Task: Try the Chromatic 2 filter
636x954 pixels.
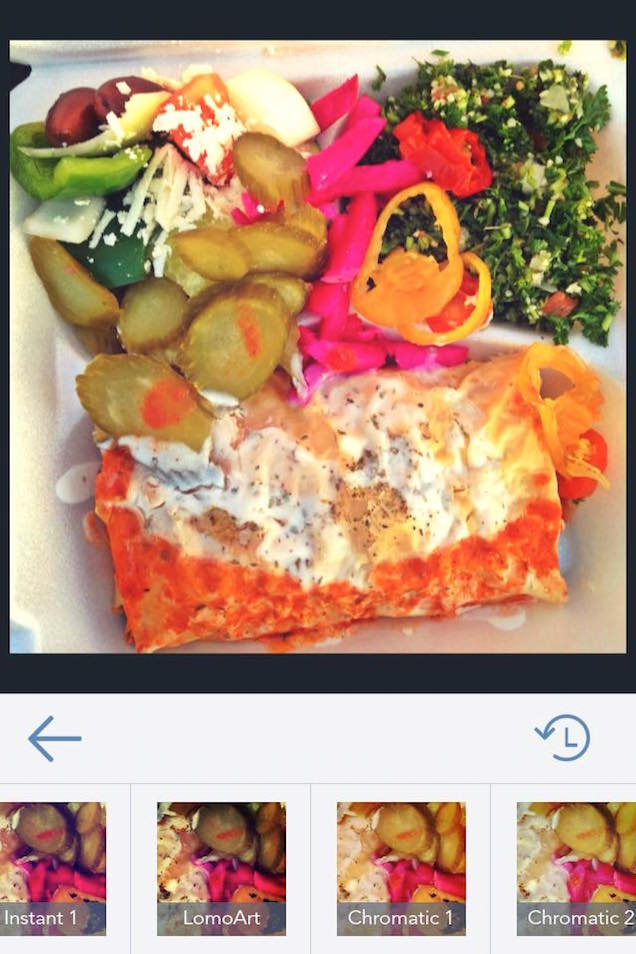Action: 576,868
